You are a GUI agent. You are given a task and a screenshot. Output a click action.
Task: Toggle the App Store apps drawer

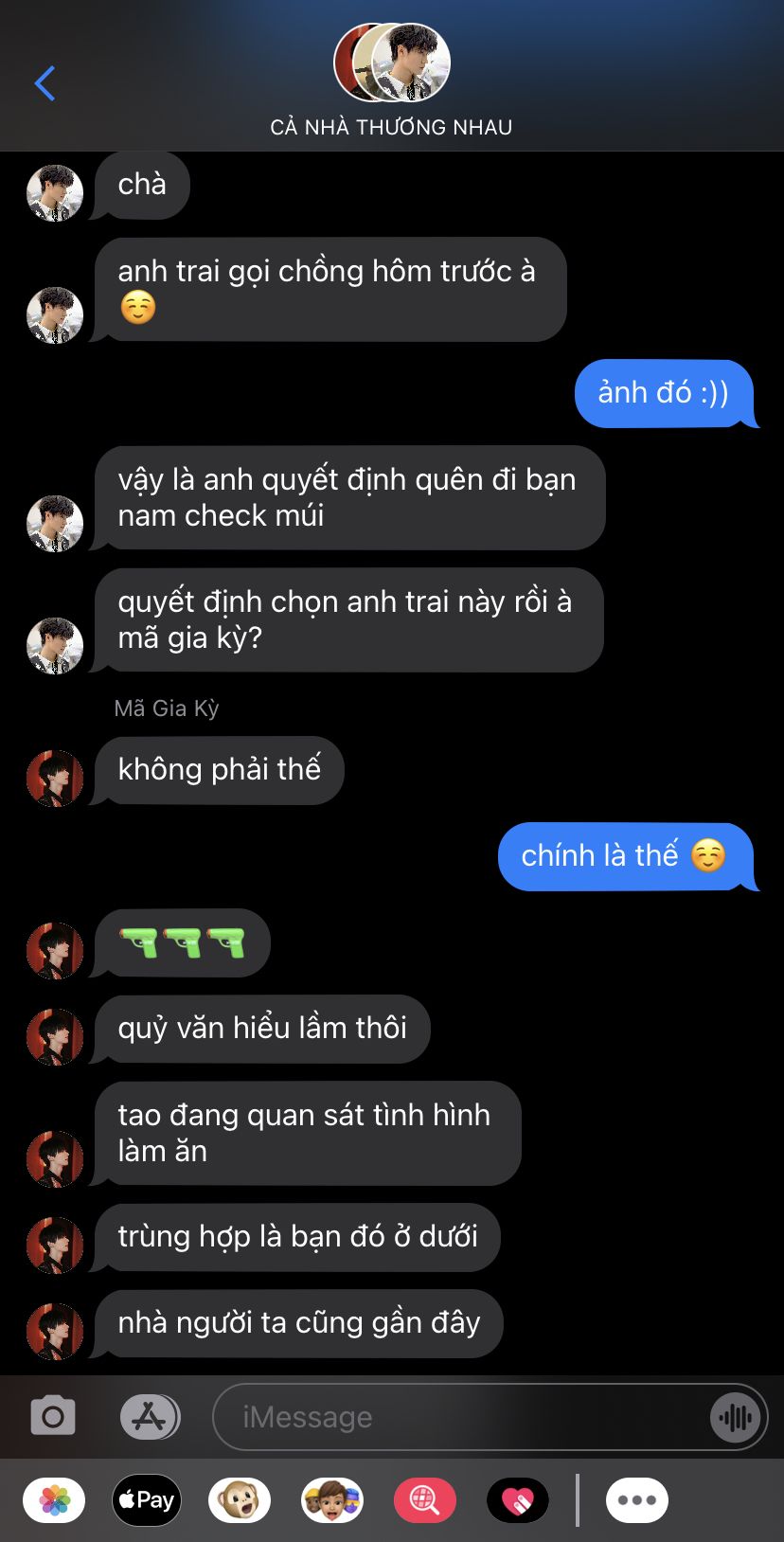click(x=150, y=1417)
